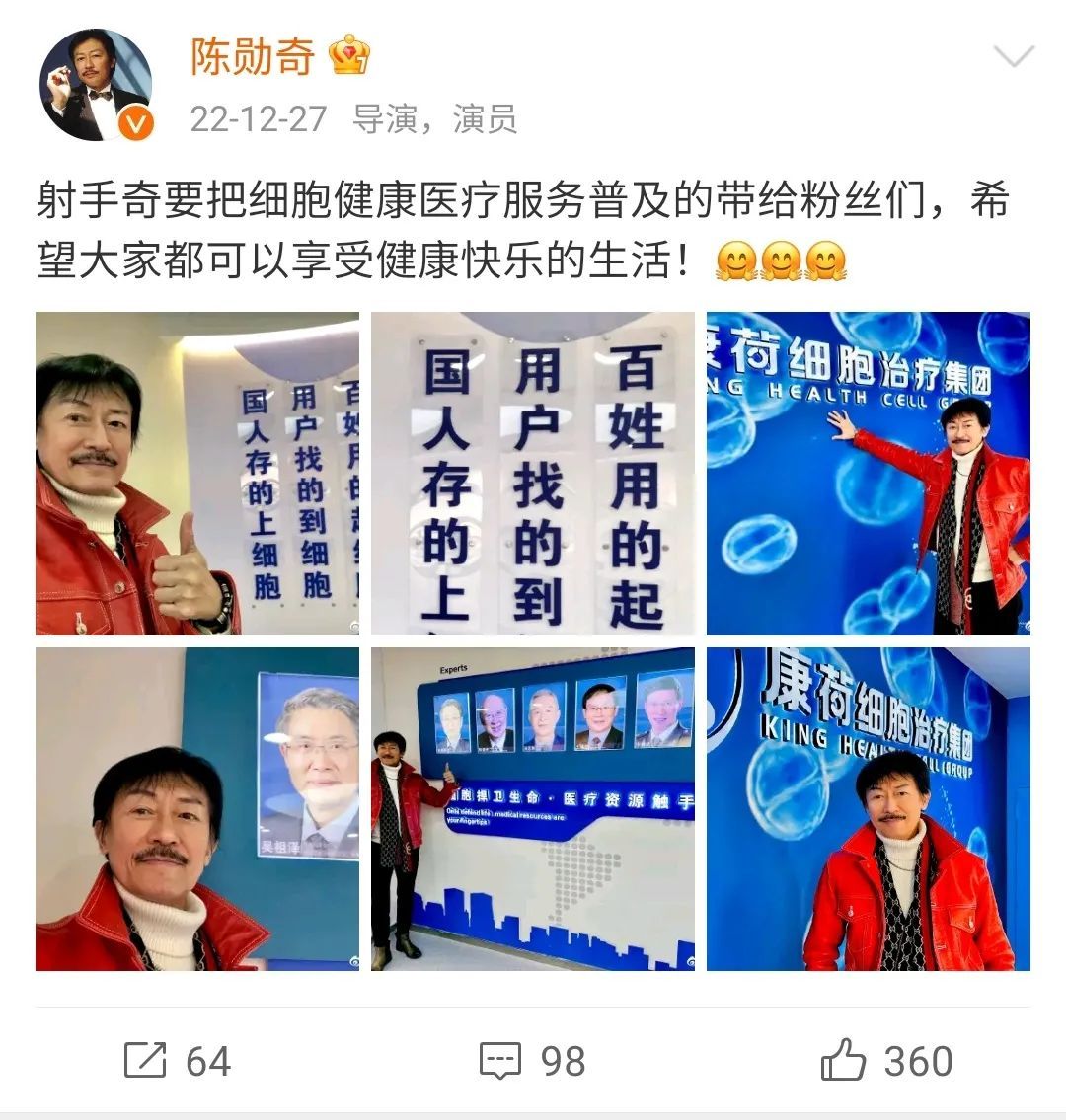The width and height of the screenshot is (1066, 1120).
Task: View the Experts wall photo
Action: [533, 809]
